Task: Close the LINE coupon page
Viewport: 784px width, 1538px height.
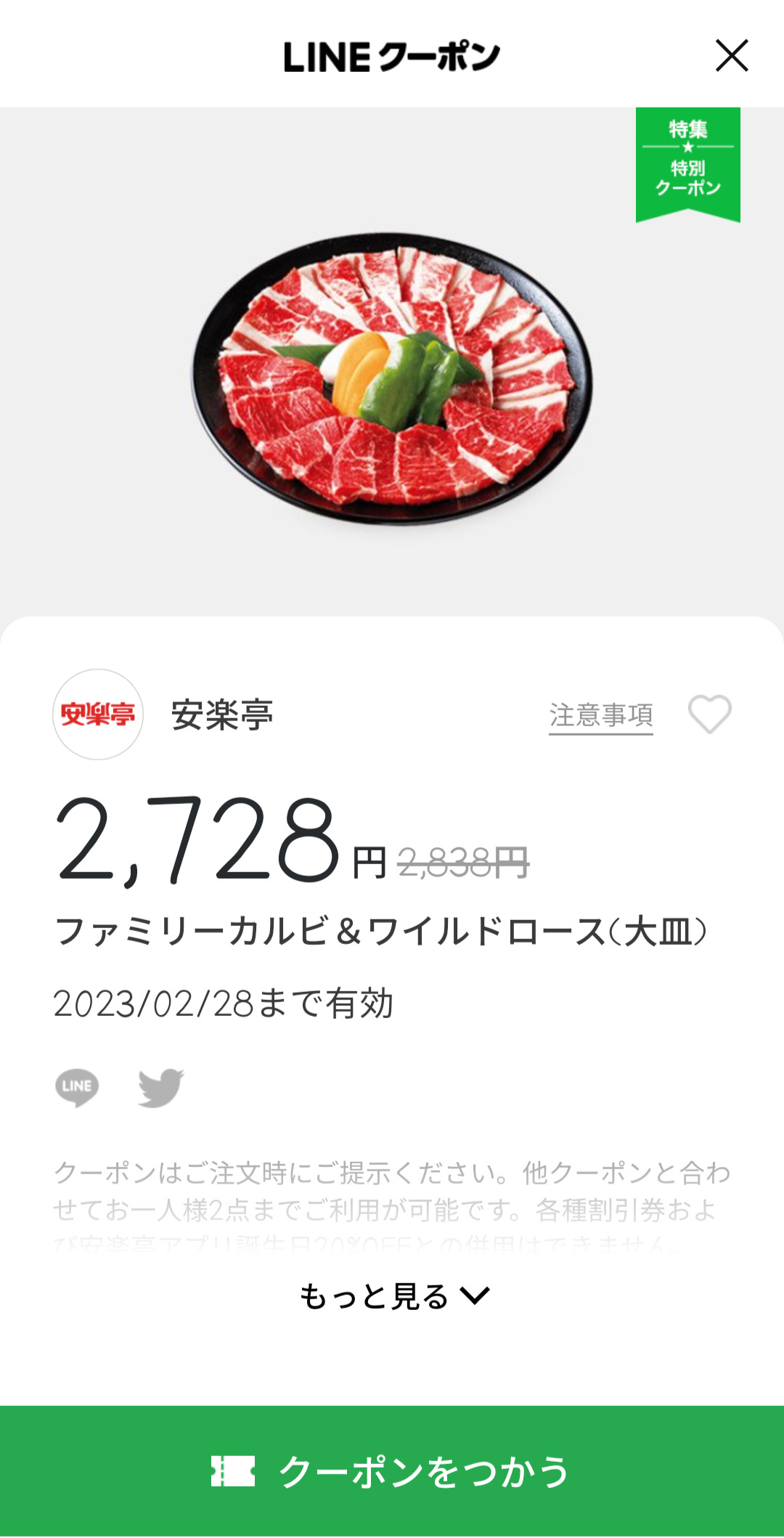Action: 731,56
